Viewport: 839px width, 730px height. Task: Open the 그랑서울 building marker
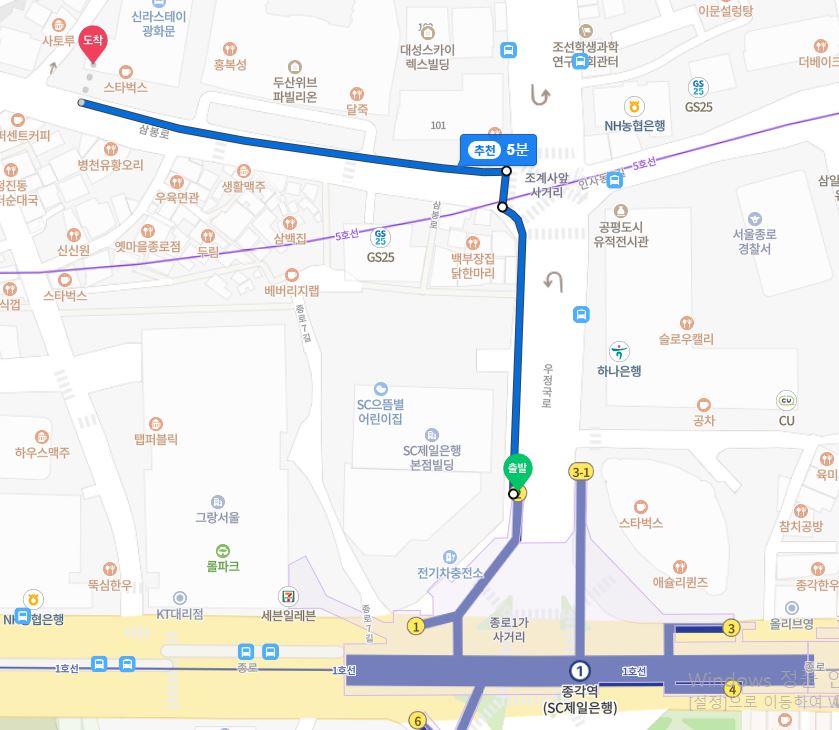point(218,502)
